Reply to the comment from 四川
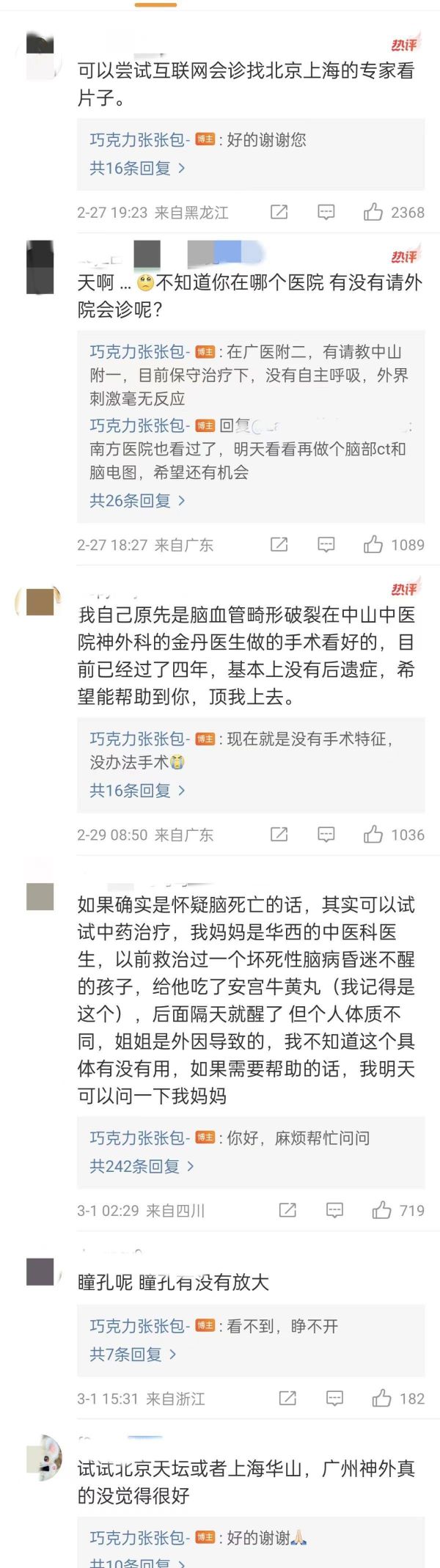Viewport: 440px width, 1568px height. coord(334,1210)
